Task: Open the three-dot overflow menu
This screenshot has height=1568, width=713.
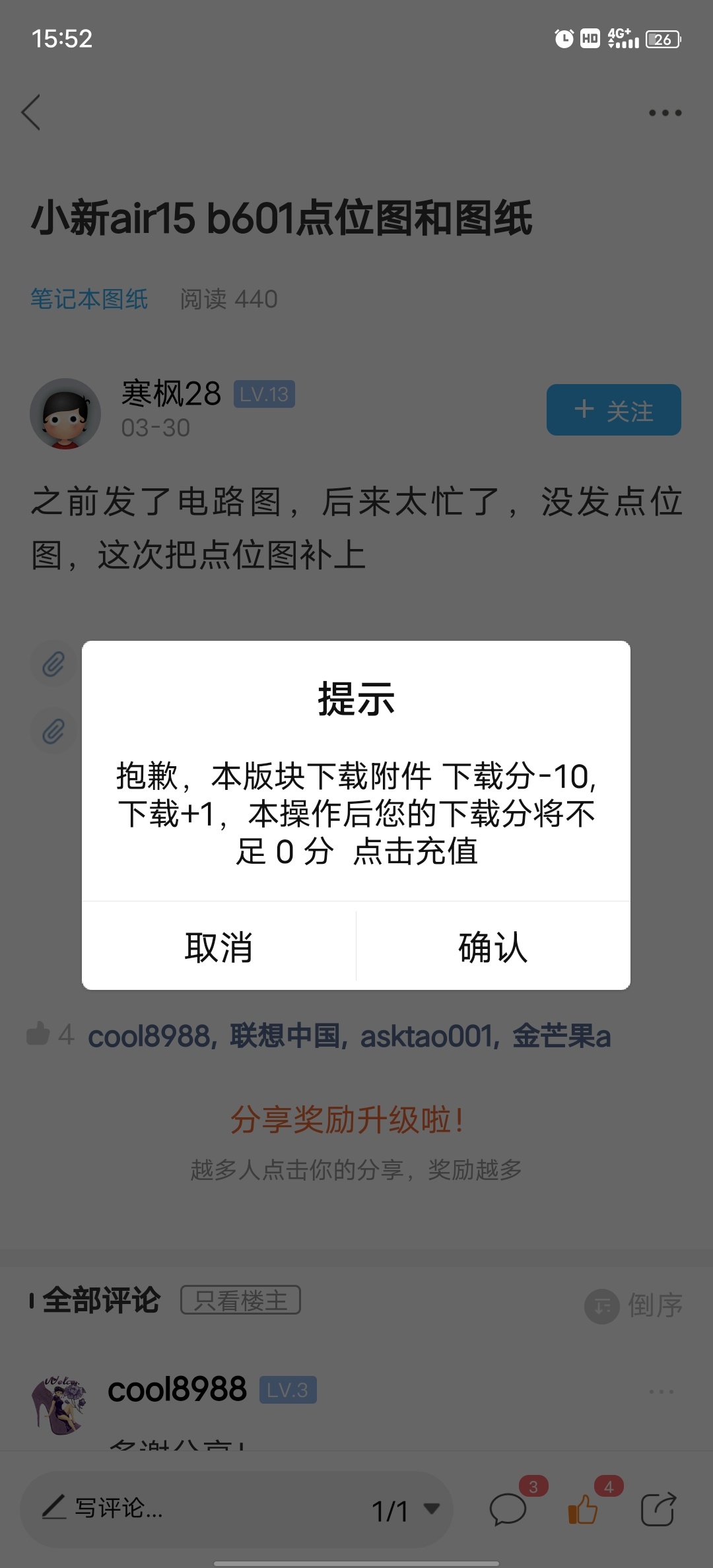Action: pyautogui.click(x=664, y=113)
